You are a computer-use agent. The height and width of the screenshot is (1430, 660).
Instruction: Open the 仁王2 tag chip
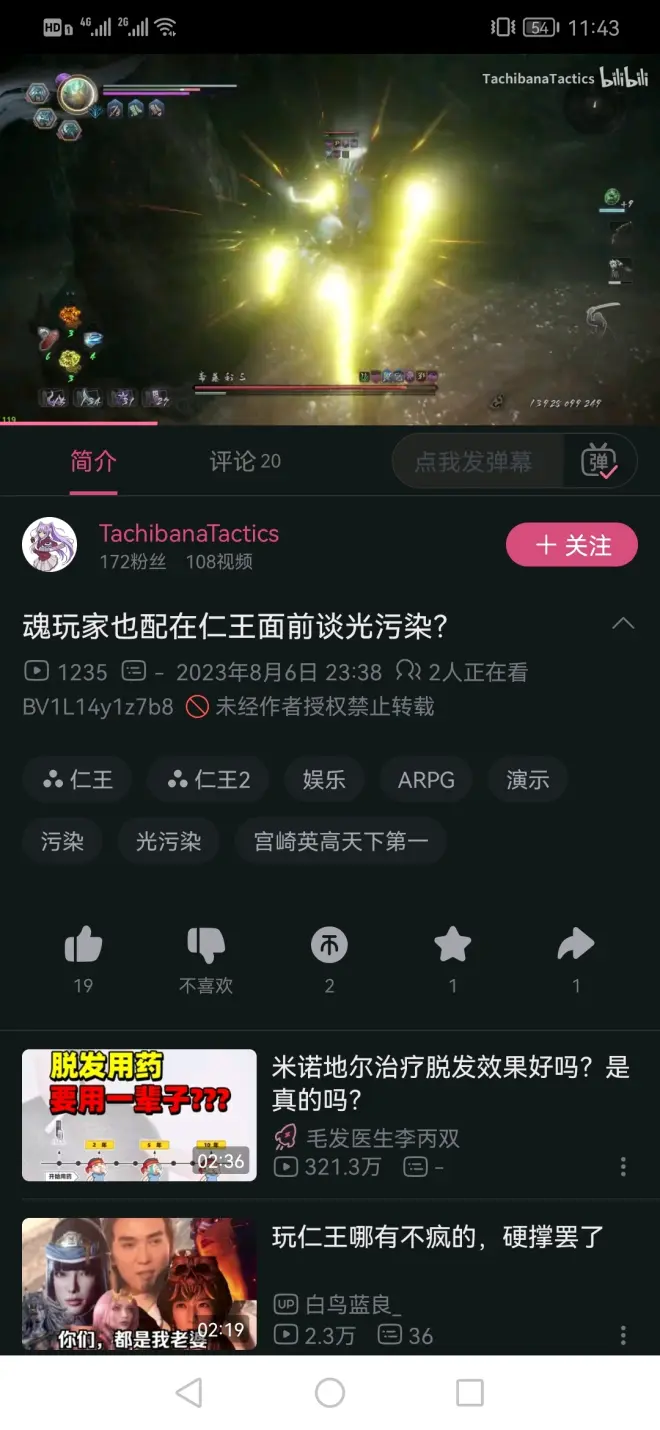[208, 780]
